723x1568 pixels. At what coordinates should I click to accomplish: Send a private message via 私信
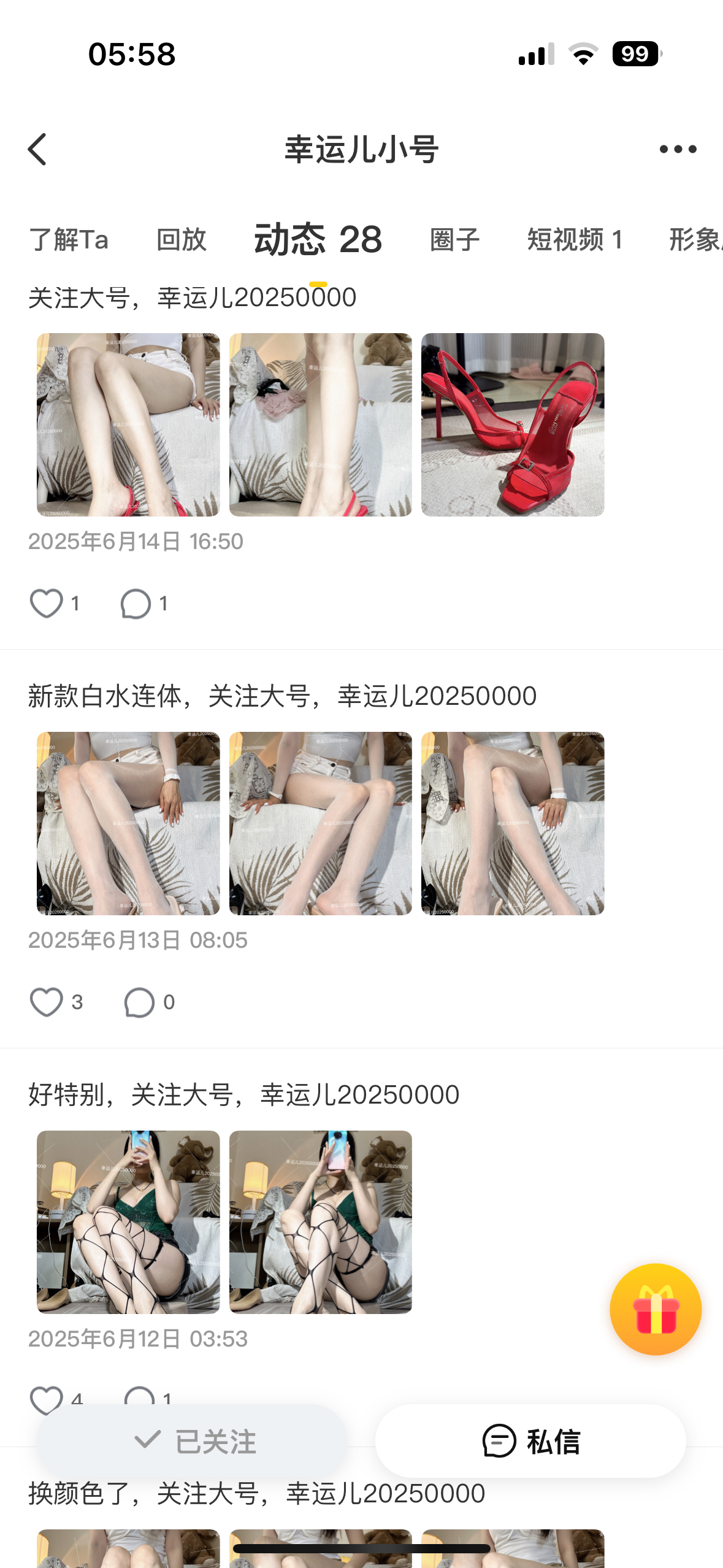(530, 1441)
